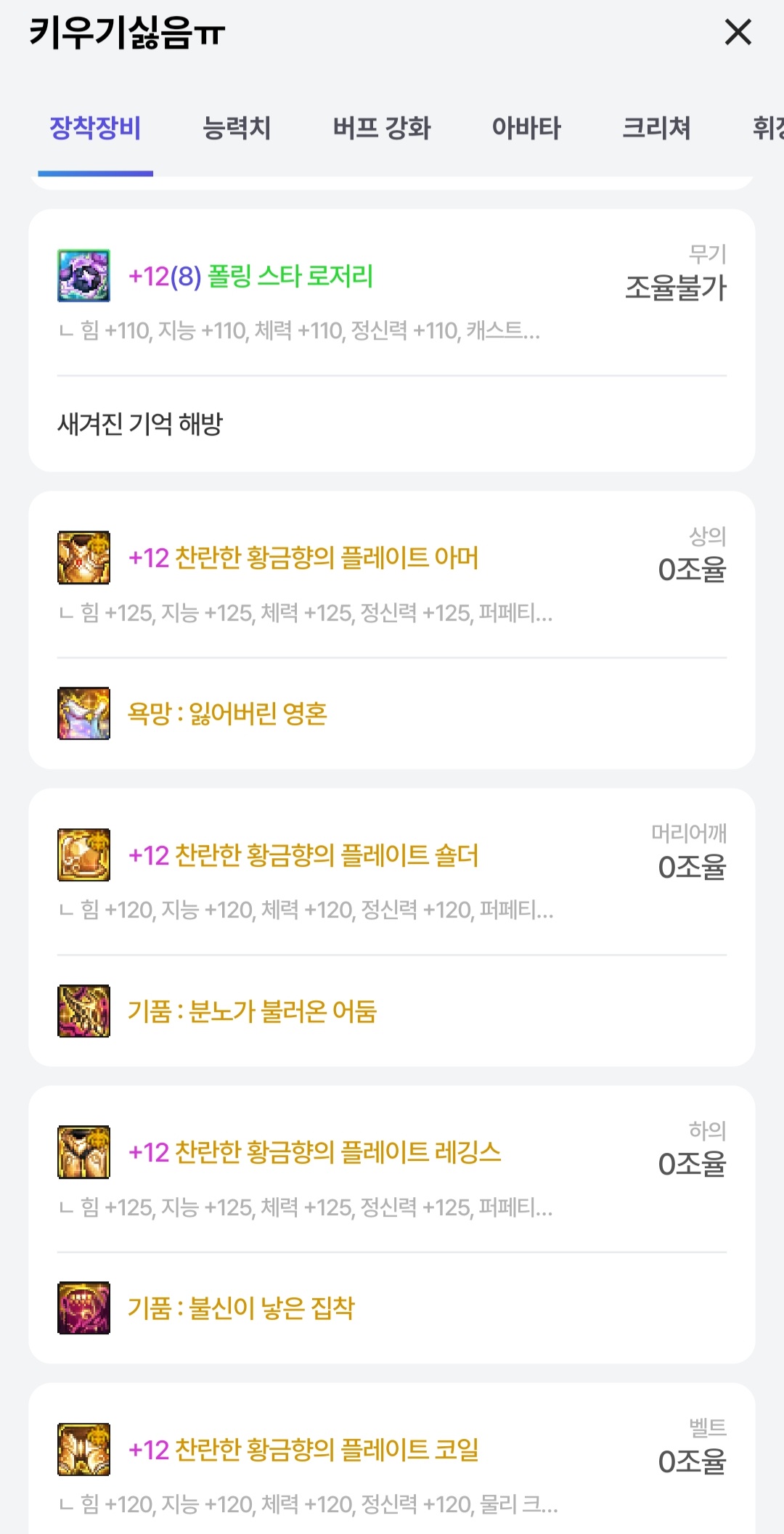
Task: View +12 찬란한 황금향의 플레이트 아머 details
Action: point(303,558)
